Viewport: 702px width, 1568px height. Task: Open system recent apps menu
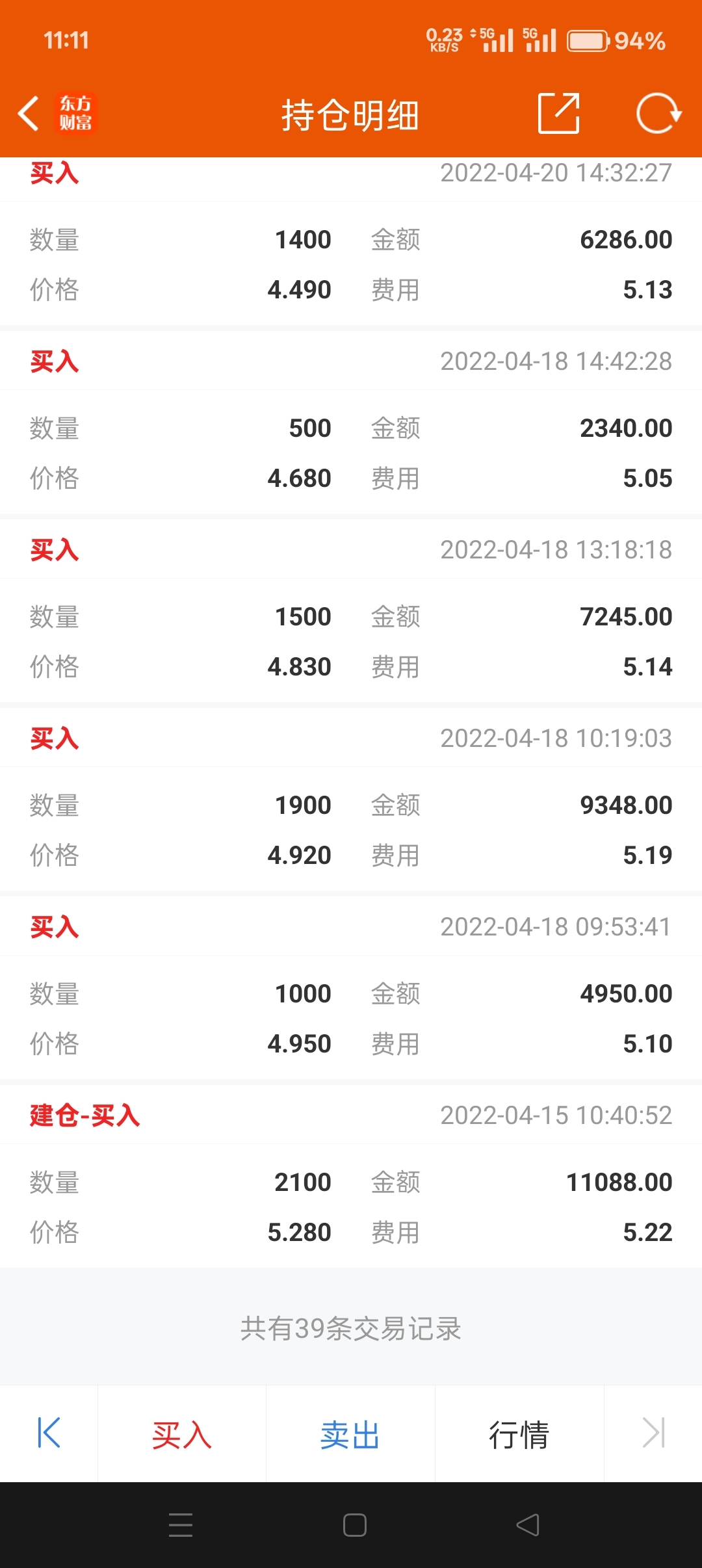(x=181, y=1525)
